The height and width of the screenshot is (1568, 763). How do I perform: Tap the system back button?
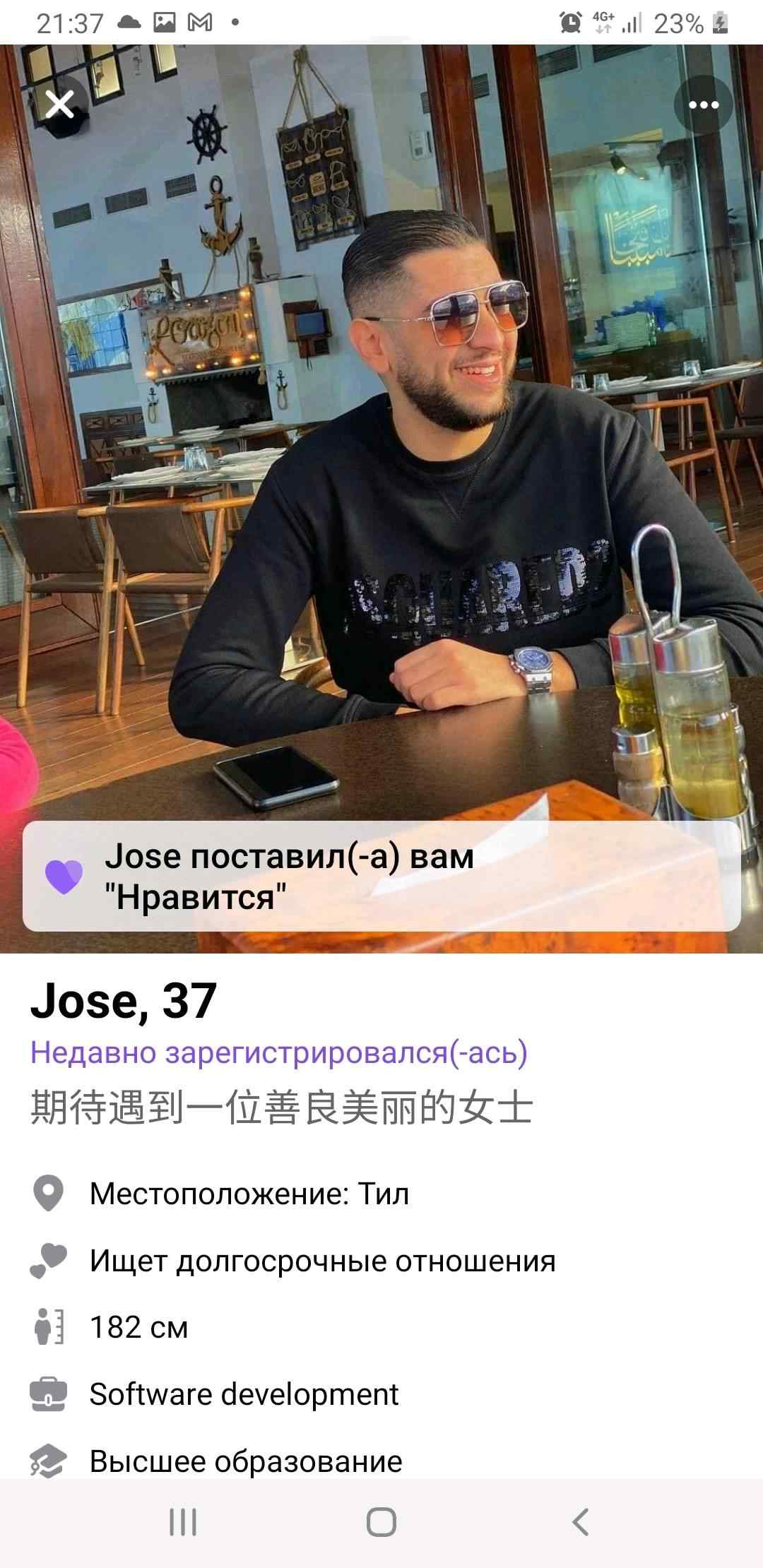[x=580, y=1521]
